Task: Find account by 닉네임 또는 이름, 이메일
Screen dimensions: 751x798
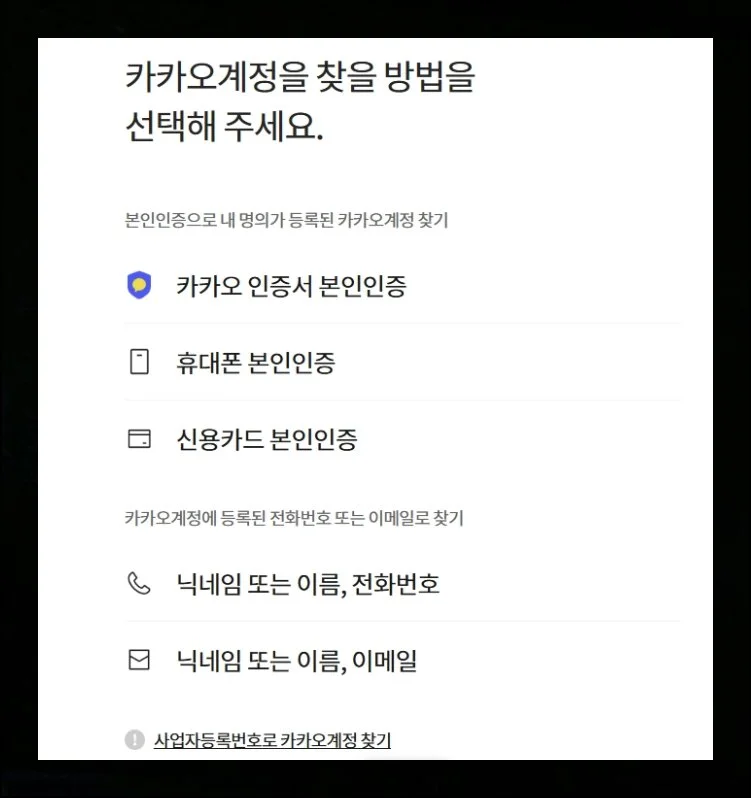Action: (x=296, y=661)
